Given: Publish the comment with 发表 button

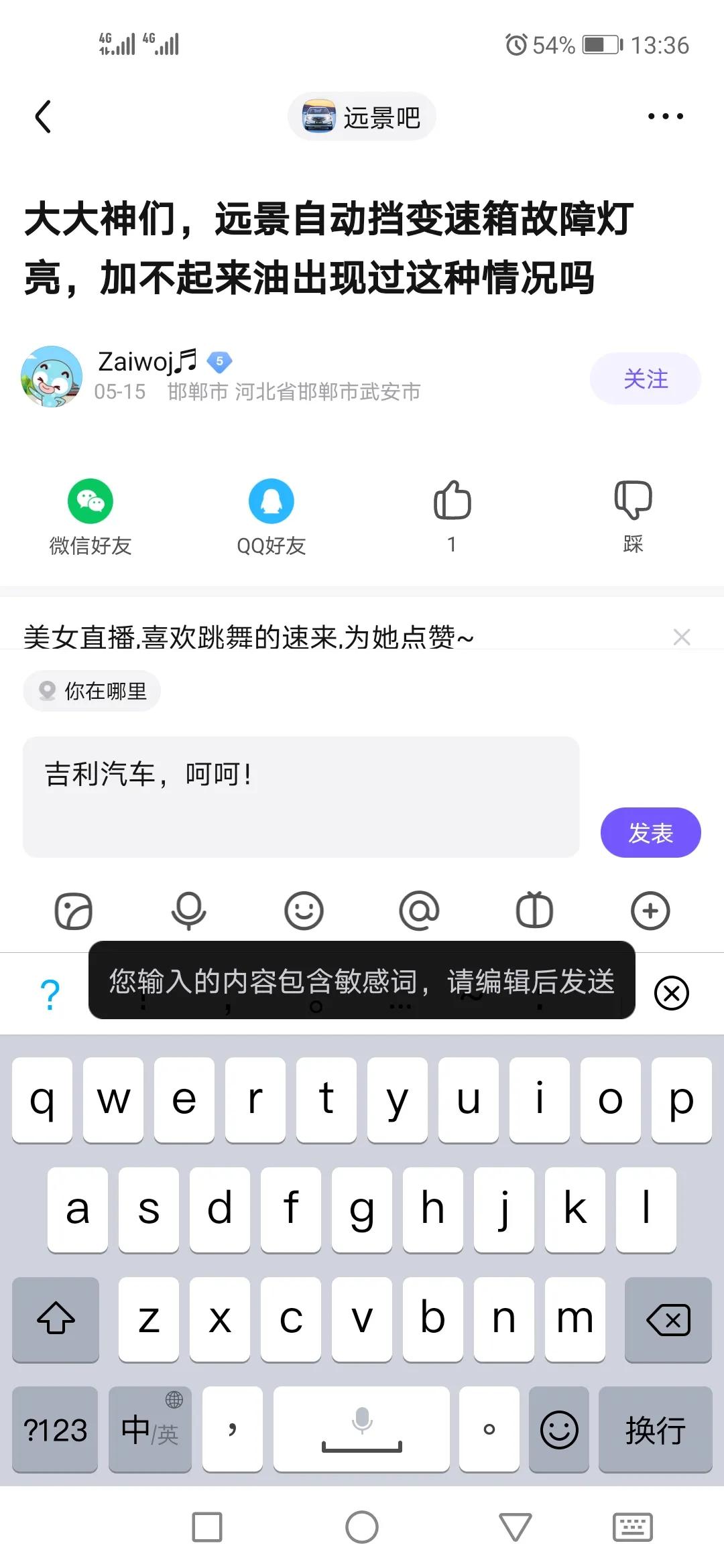Looking at the screenshot, I should pos(650,832).
